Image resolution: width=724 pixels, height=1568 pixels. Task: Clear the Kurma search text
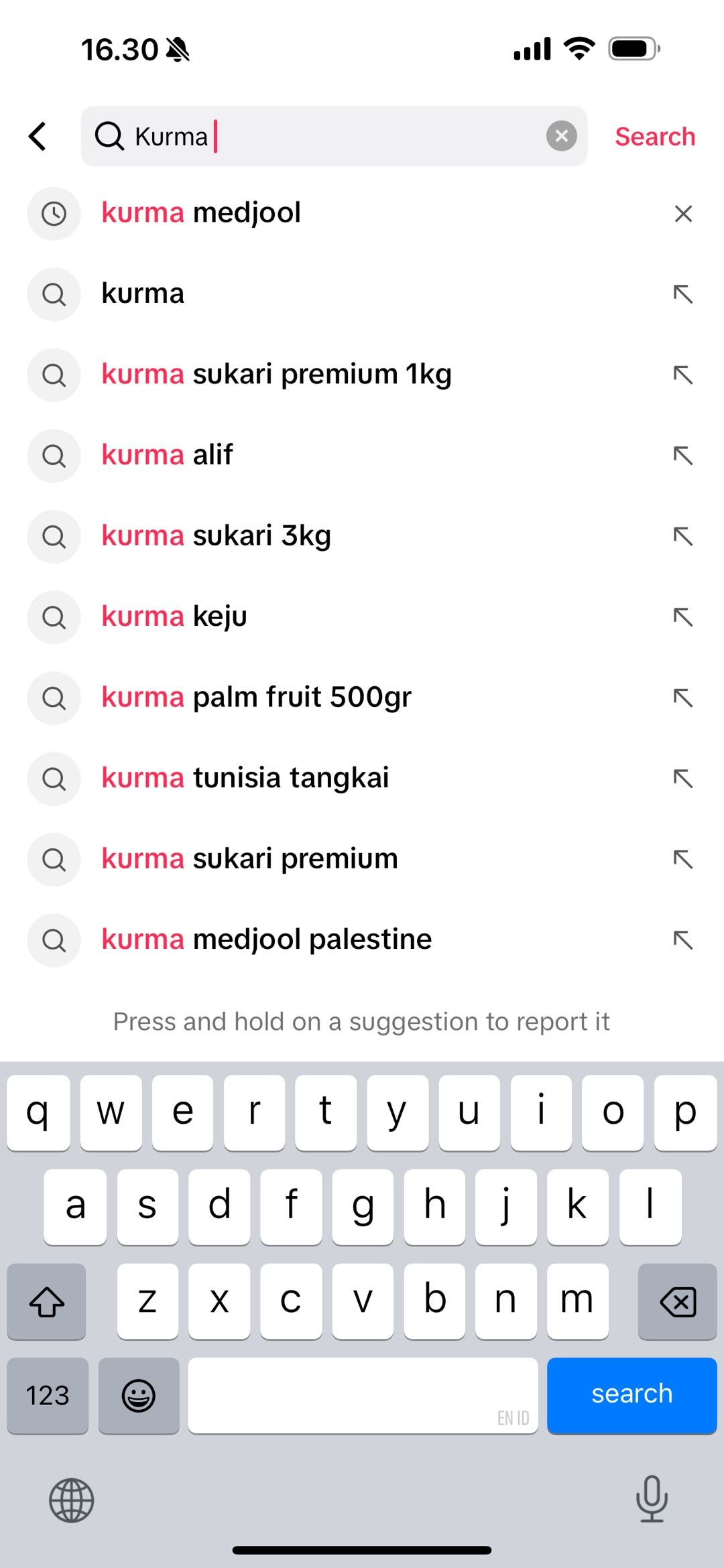click(561, 137)
